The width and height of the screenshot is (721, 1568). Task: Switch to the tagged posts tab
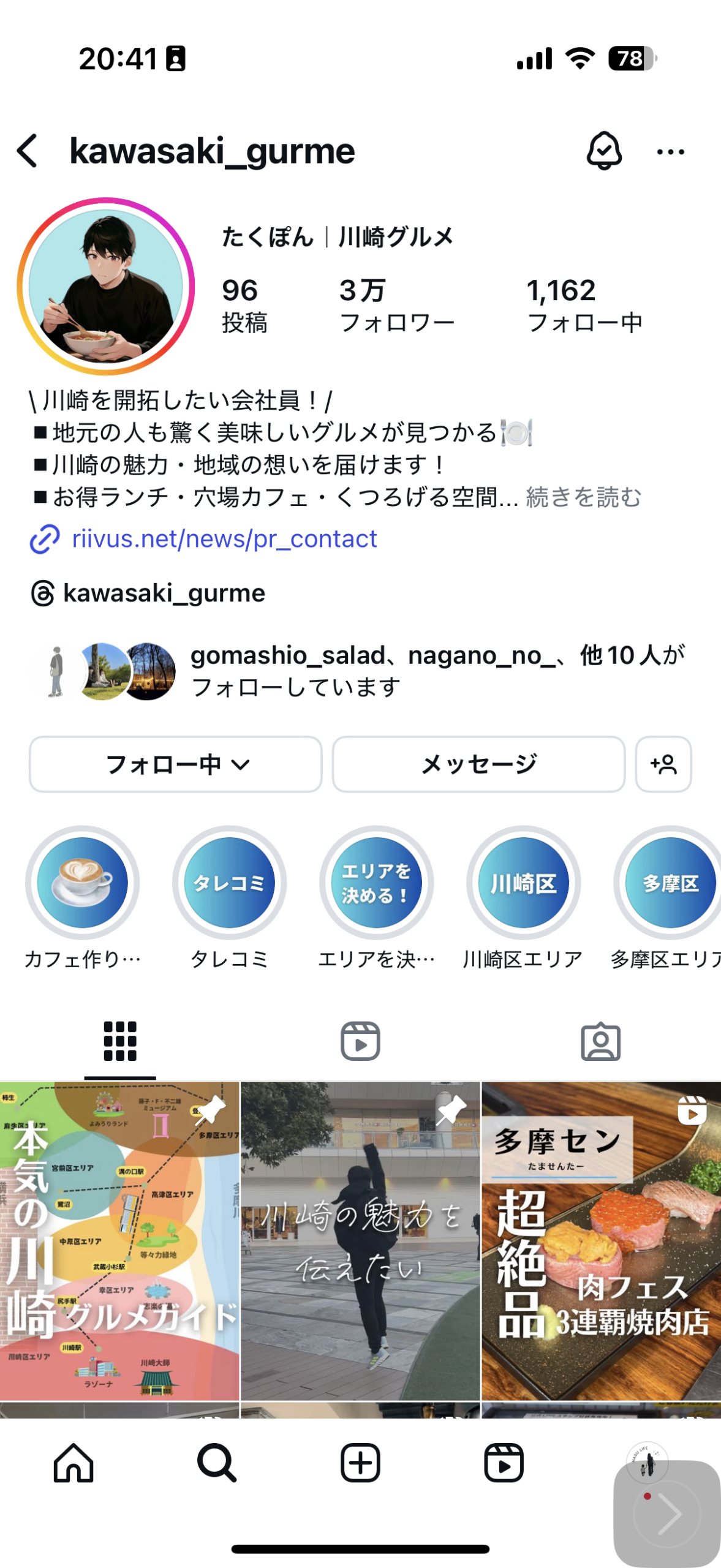600,1041
